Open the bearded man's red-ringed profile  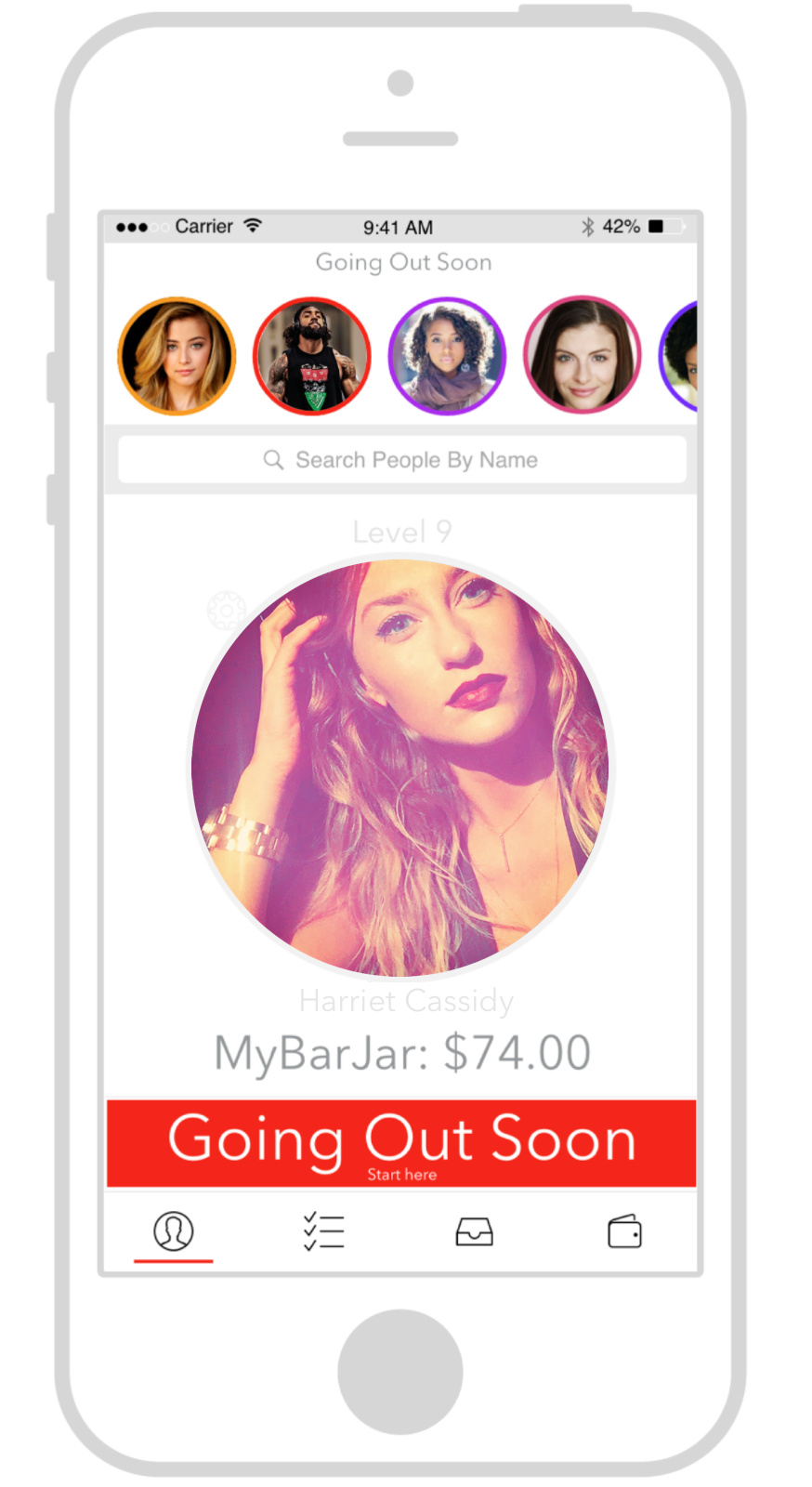(311, 356)
